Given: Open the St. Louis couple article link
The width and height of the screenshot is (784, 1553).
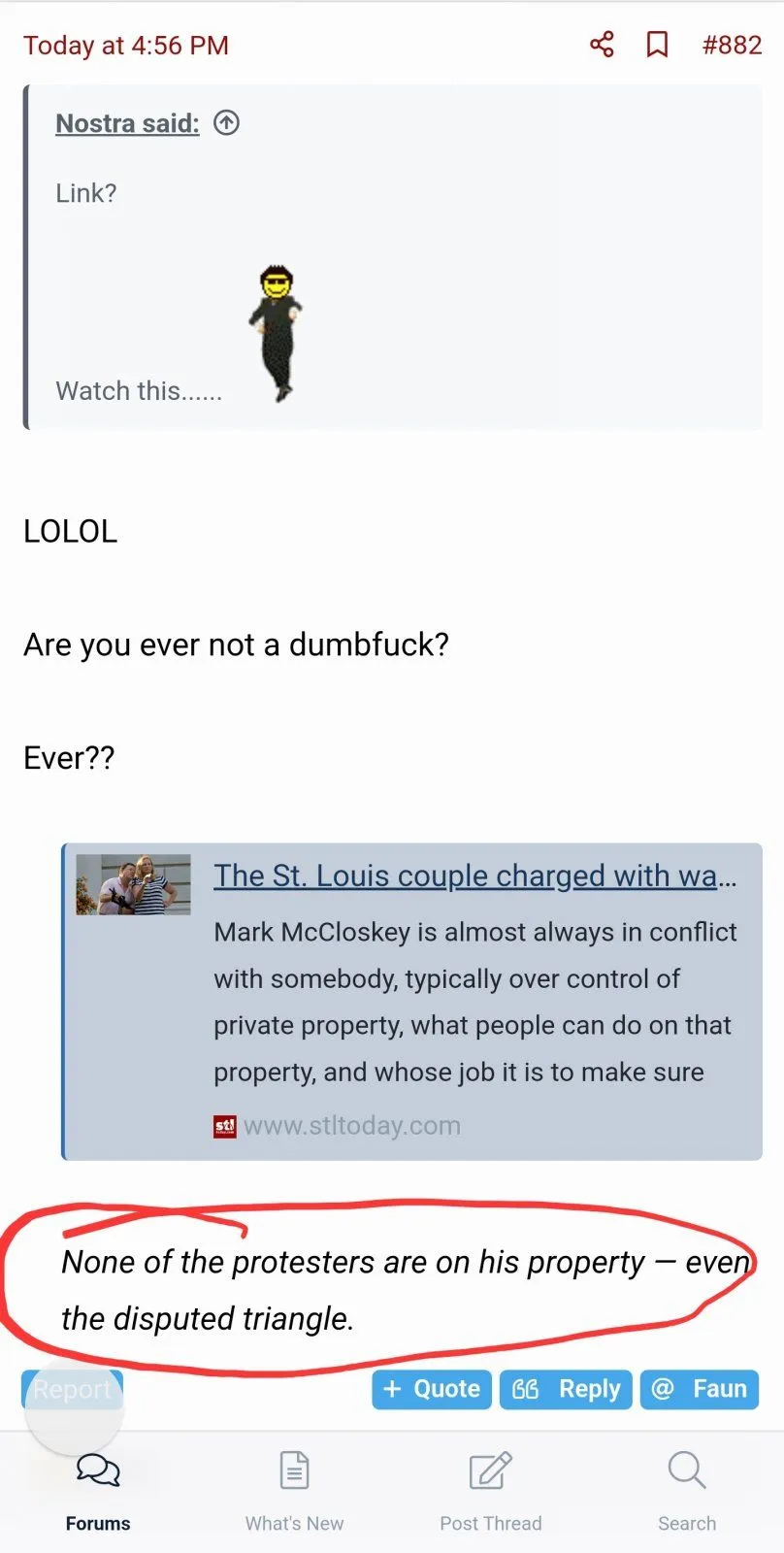Looking at the screenshot, I should tap(474, 876).
